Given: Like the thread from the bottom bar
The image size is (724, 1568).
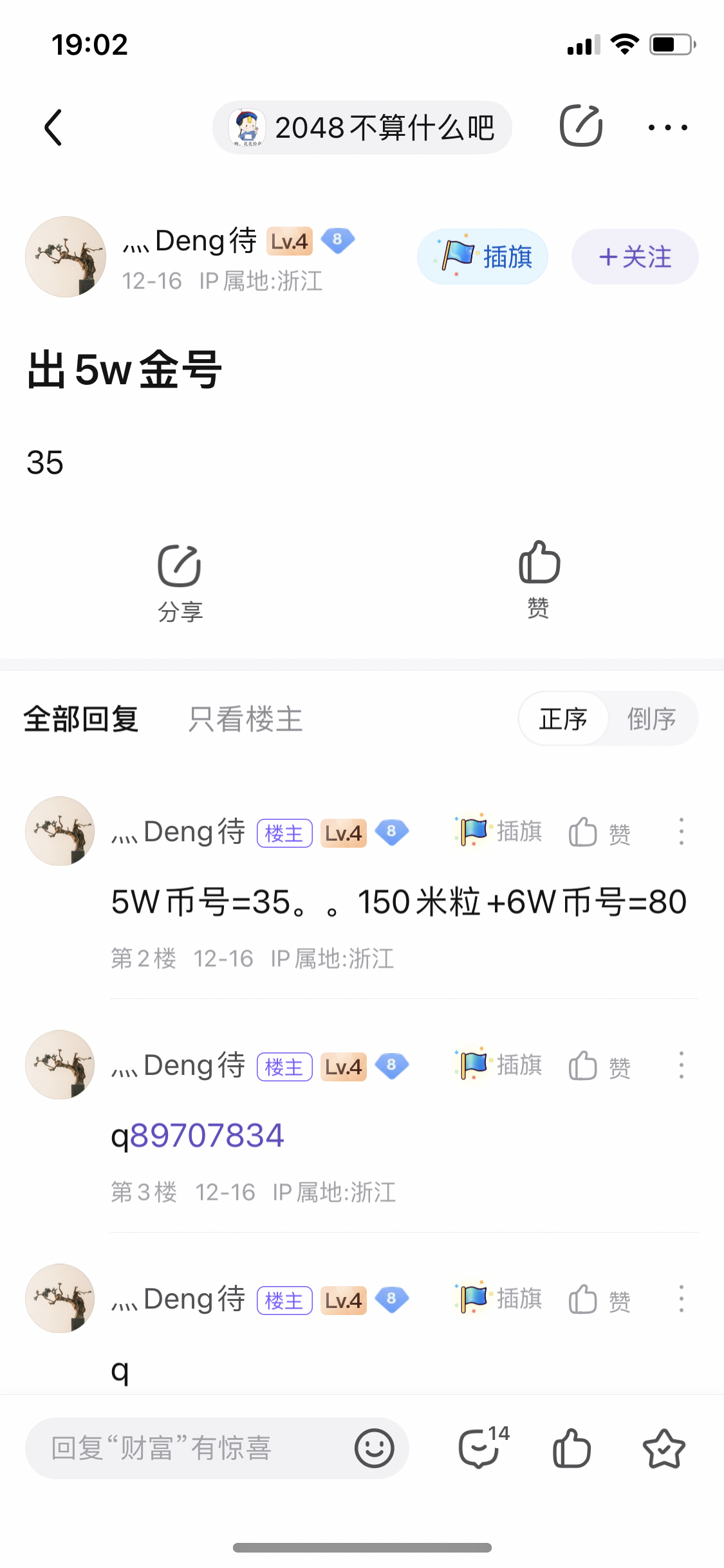Looking at the screenshot, I should point(571,1448).
